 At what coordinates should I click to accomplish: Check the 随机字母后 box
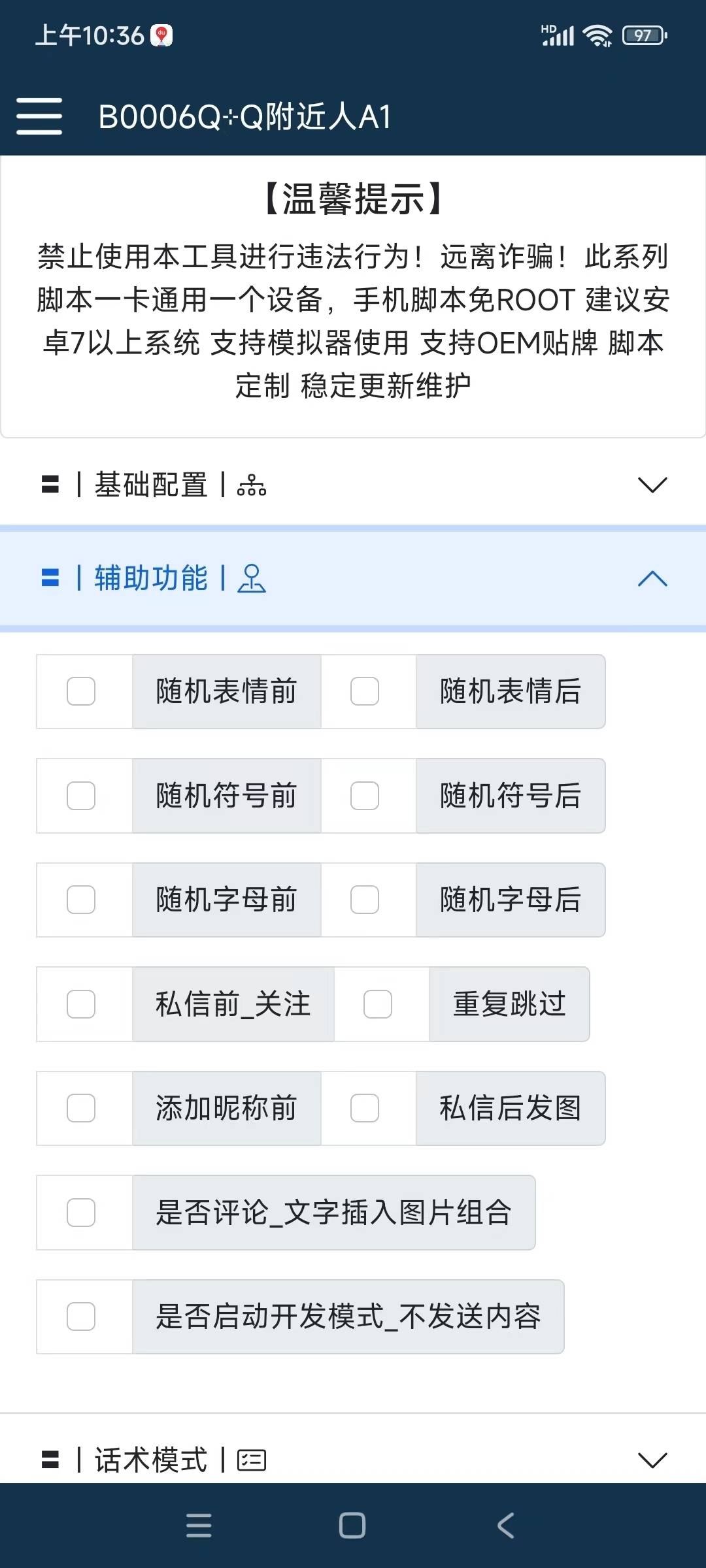pos(365,900)
